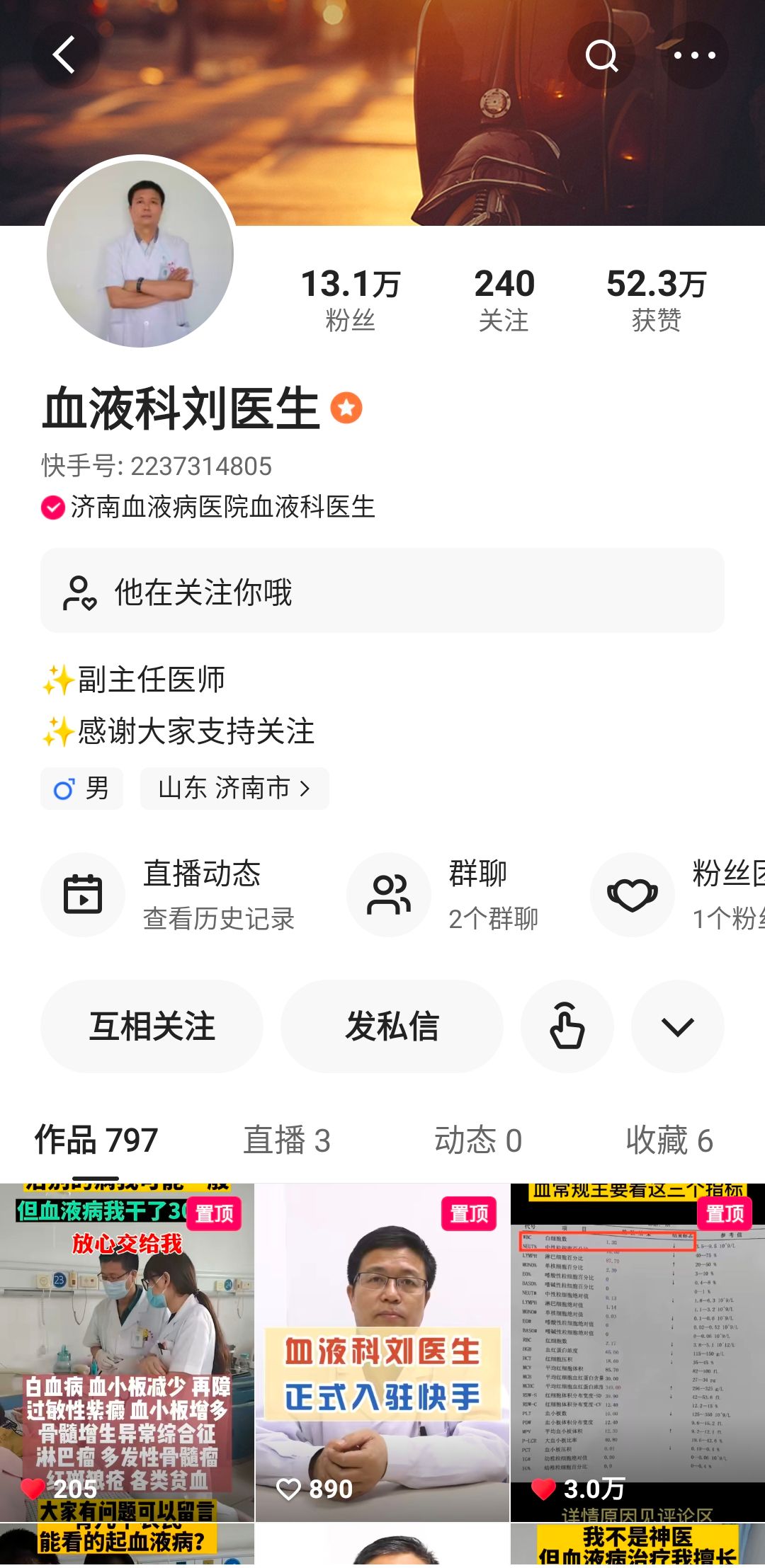
Task: Open the three-dot overflow menu
Action: [694, 55]
